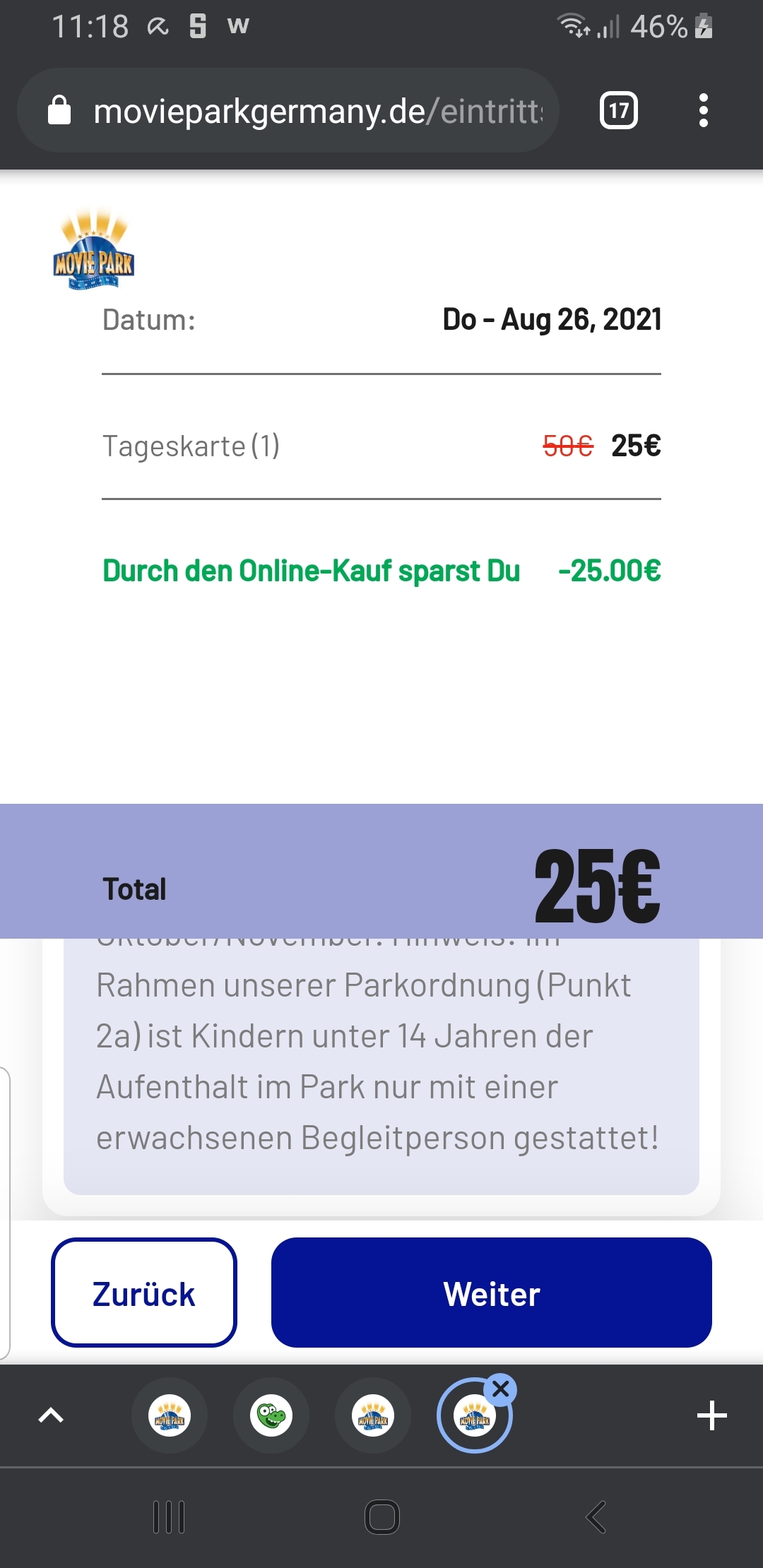Expand the tab strip with the up chevron
763x1568 pixels.
[51, 1415]
